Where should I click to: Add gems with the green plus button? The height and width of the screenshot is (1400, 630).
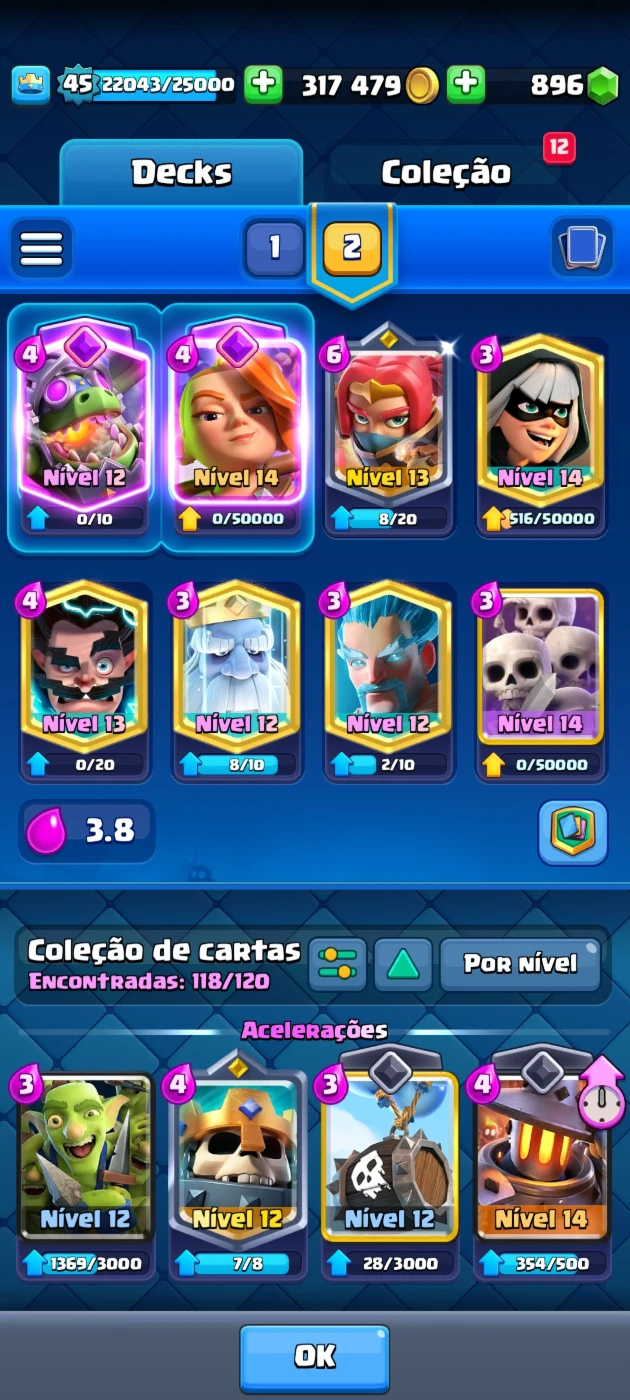click(x=465, y=85)
